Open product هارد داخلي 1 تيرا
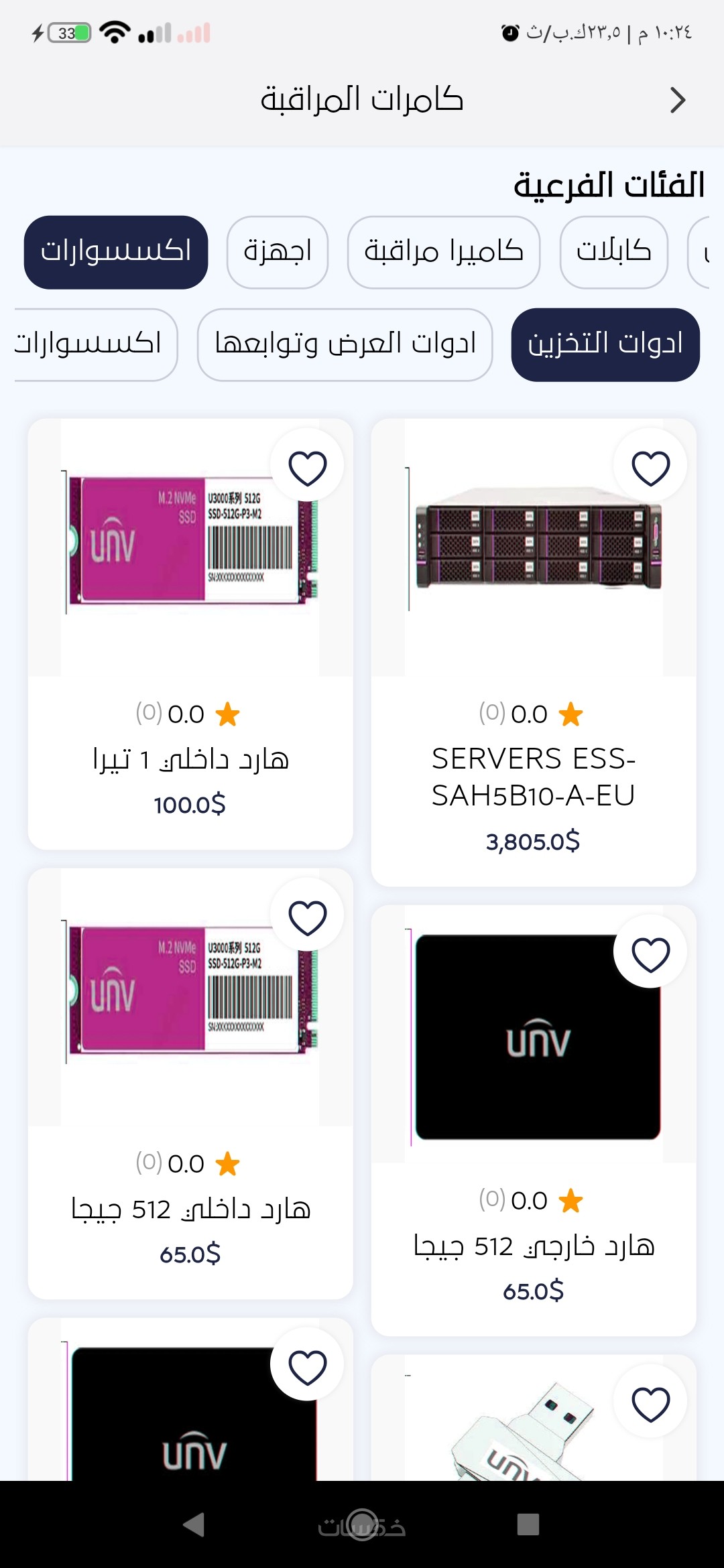 pos(190,759)
